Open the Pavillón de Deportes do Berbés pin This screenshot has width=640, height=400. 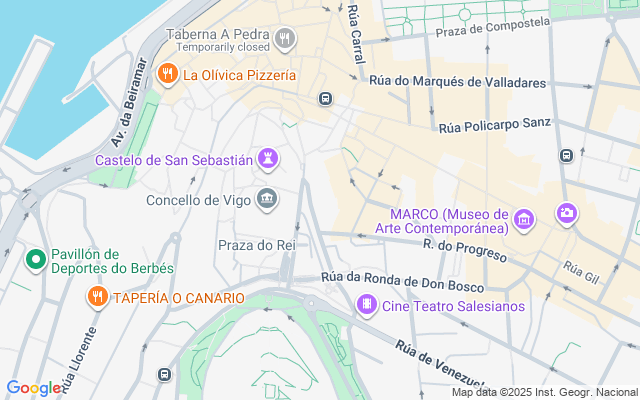pyautogui.click(x=36, y=260)
